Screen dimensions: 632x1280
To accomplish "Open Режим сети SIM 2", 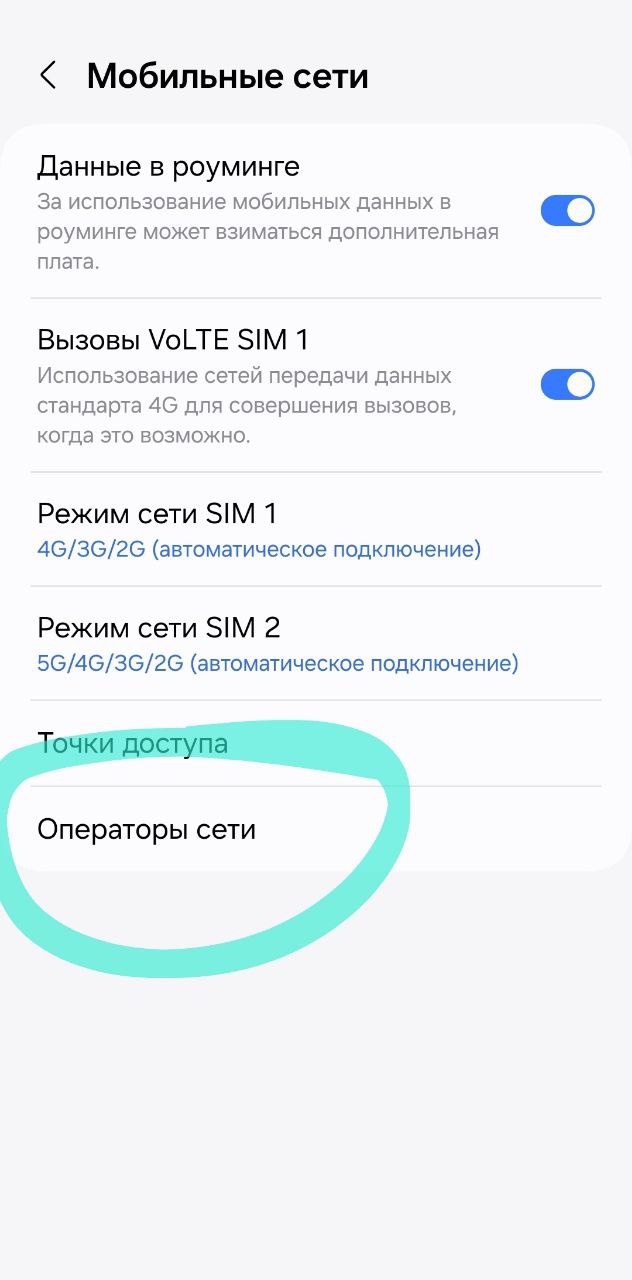I will [x=316, y=643].
